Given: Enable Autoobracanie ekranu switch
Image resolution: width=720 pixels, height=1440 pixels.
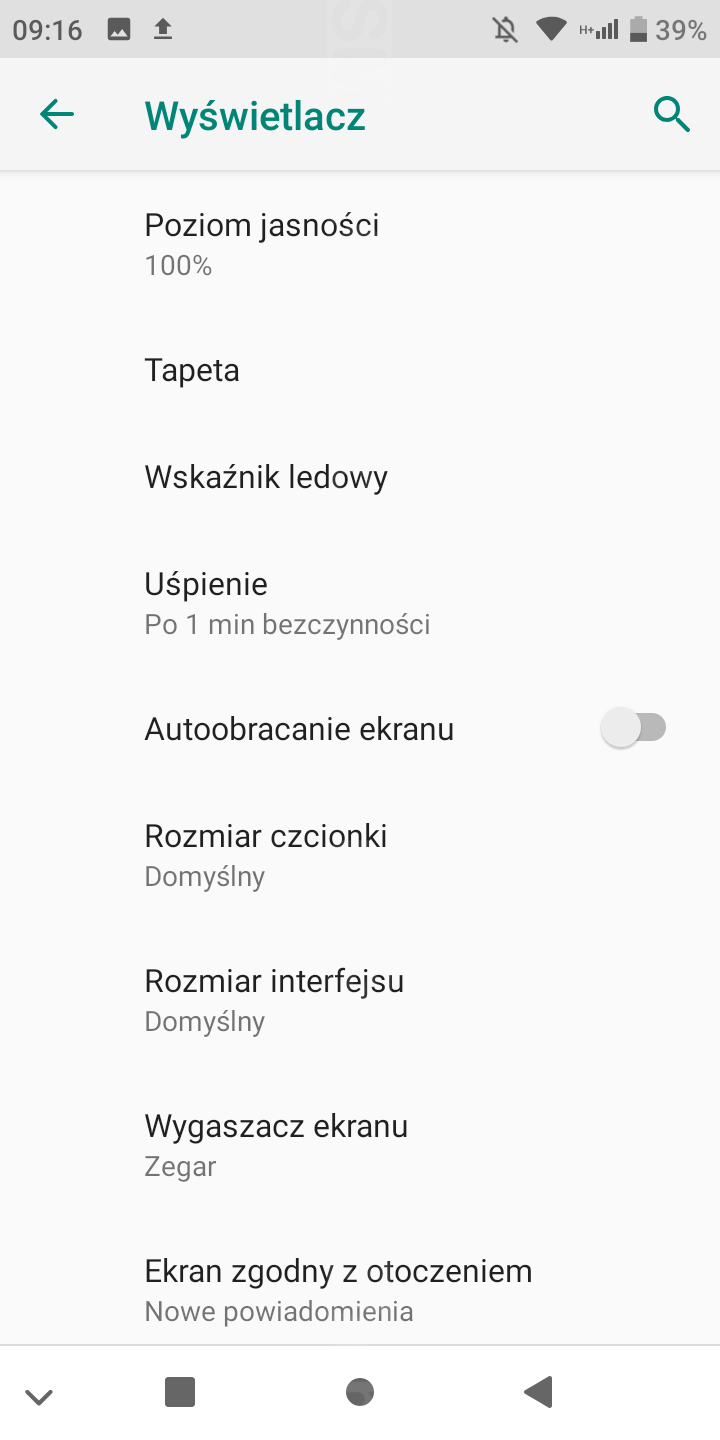Looking at the screenshot, I should pyautogui.click(x=633, y=728).
